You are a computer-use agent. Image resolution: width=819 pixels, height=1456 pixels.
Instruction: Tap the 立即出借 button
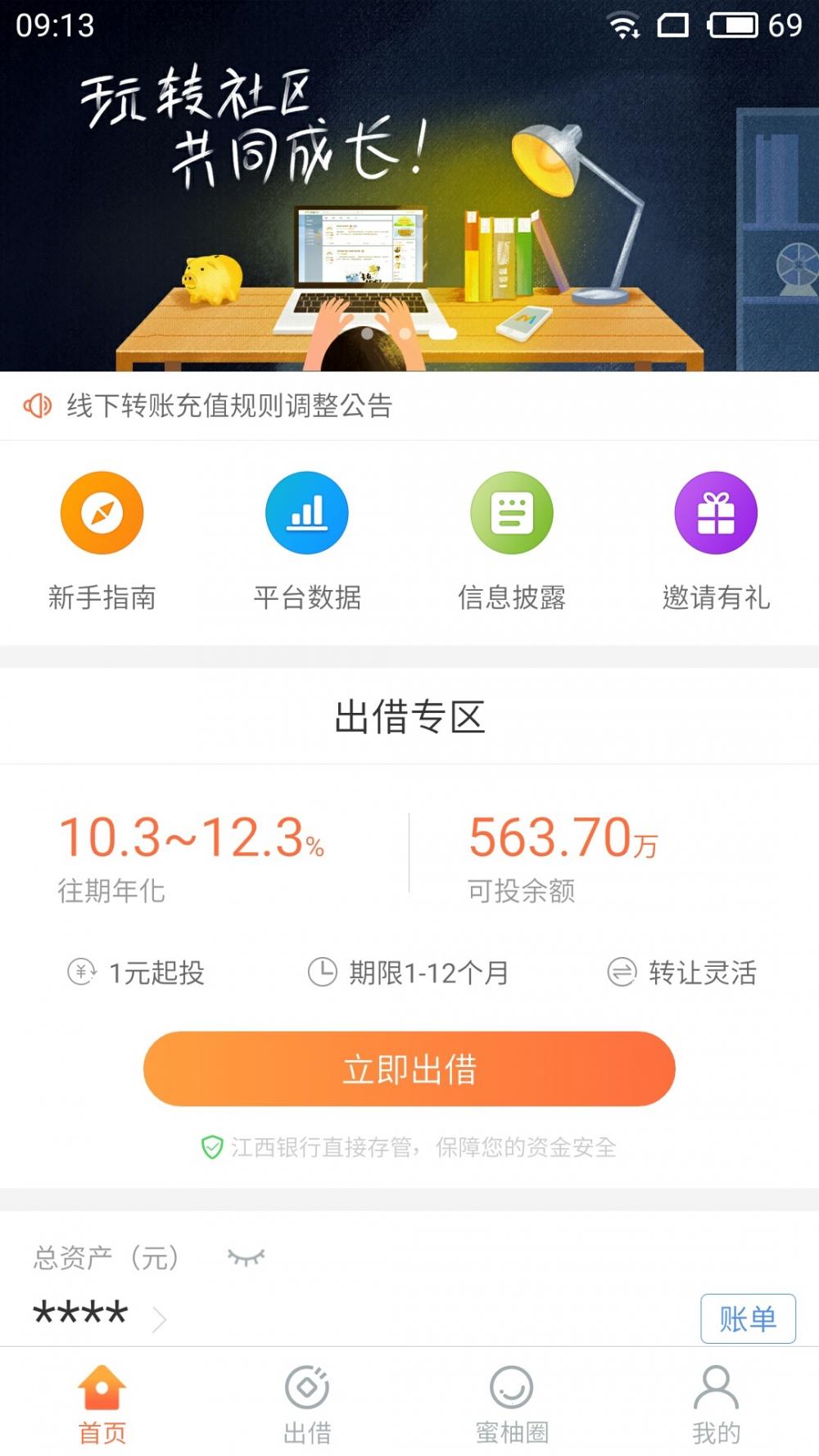tap(409, 1069)
